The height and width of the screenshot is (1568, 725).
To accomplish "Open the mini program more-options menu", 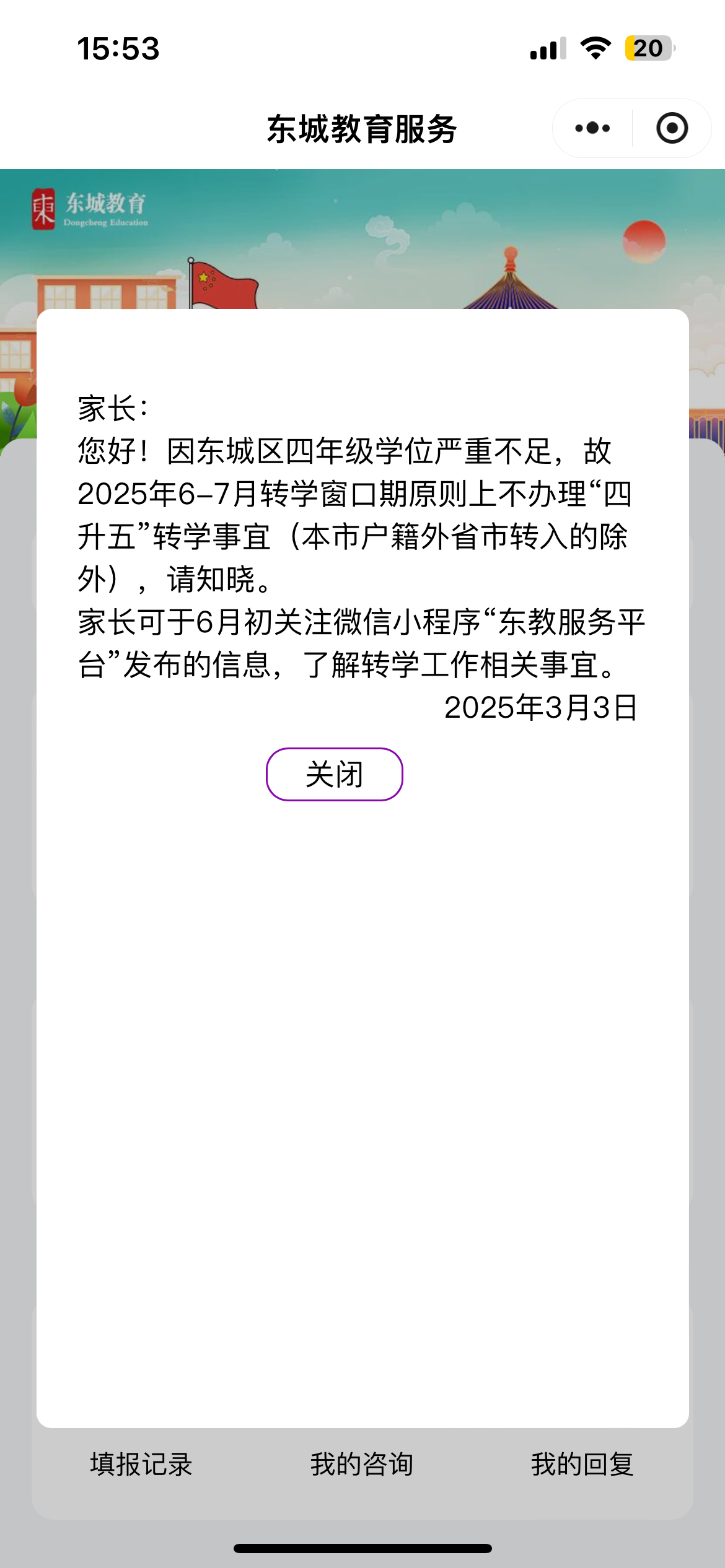I will 592,128.
